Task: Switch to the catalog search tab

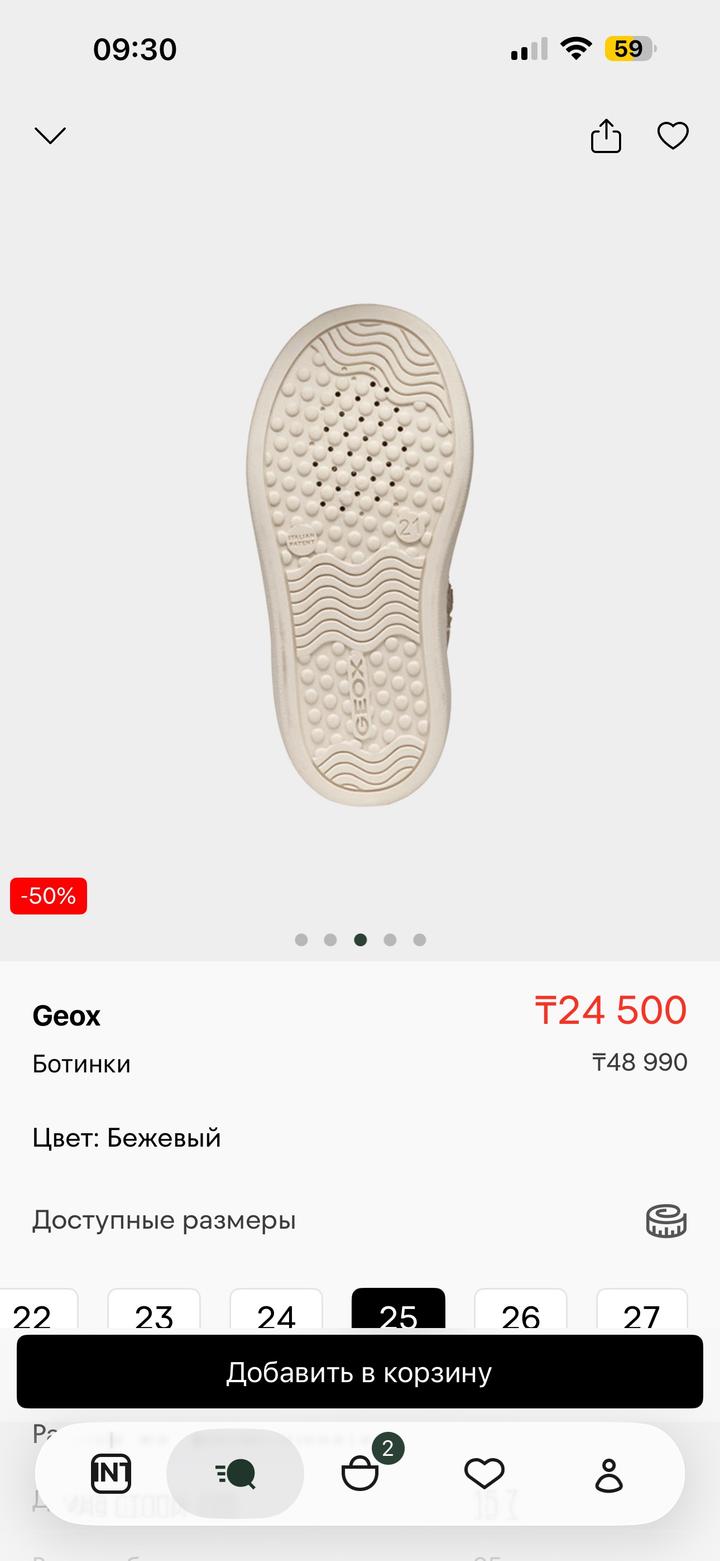Action: (236, 1473)
